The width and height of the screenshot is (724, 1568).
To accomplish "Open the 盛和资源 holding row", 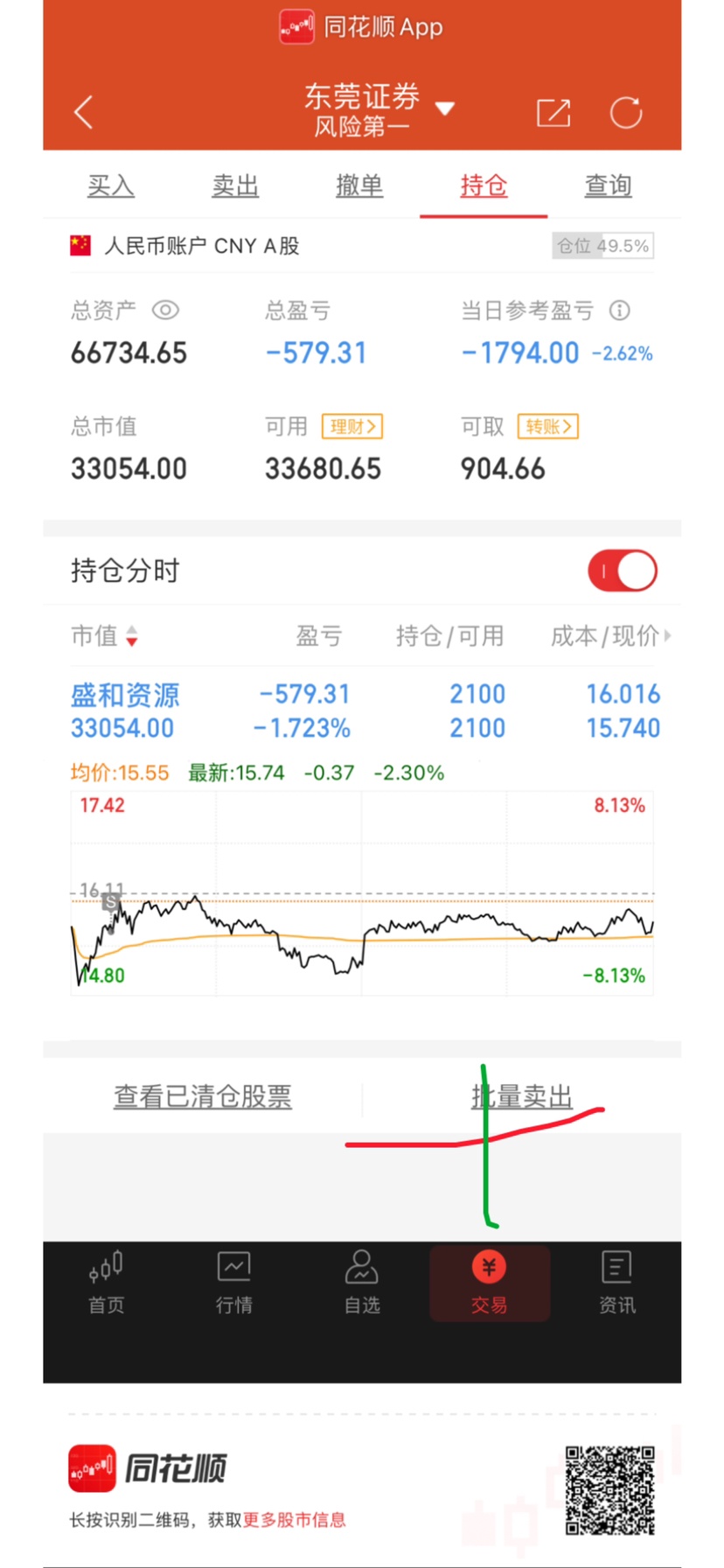I will (x=362, y=711).
